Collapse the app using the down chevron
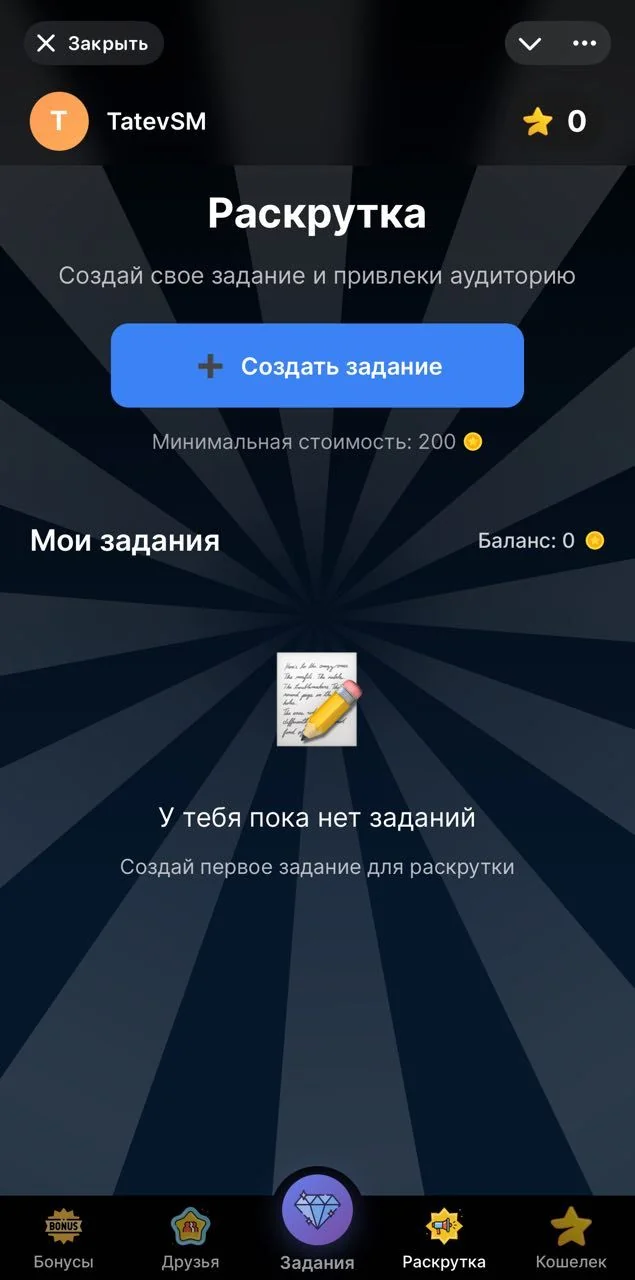The width and height of the screenshot is (635, 1280). [530, 43]
